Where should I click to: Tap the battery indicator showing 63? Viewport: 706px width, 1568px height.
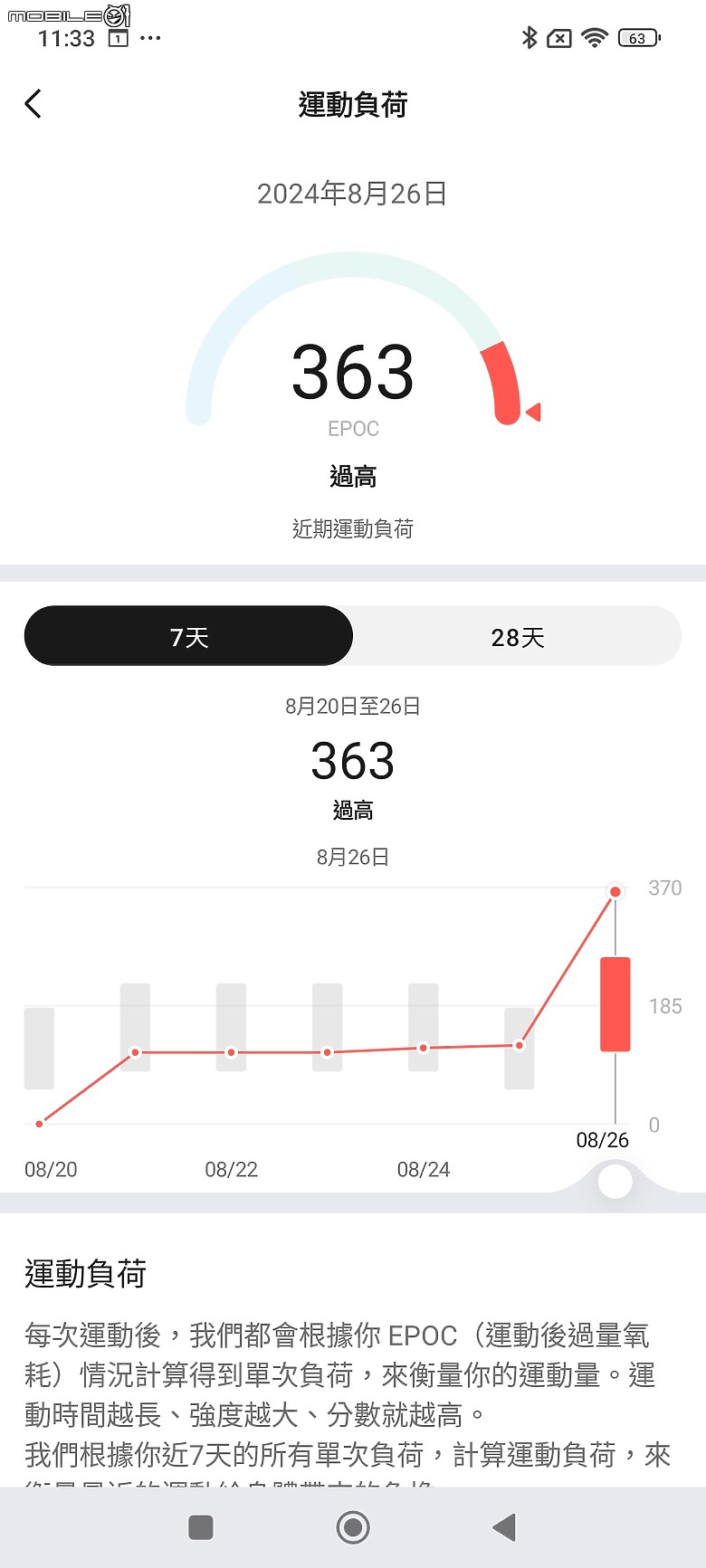tap(636, 38)
